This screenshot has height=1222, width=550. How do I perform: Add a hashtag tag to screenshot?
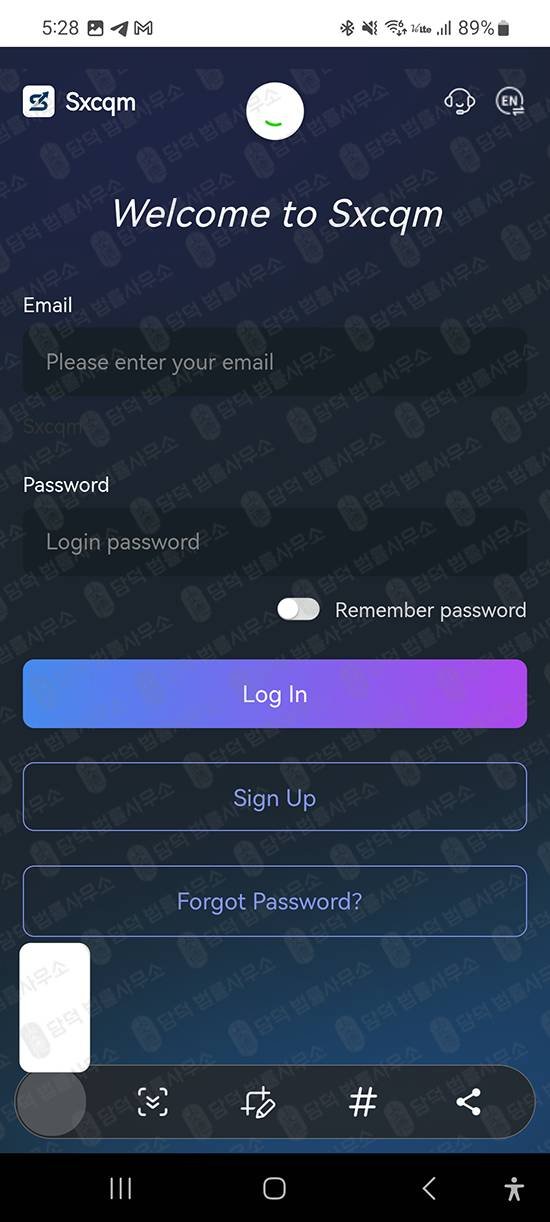point(363,1102)
